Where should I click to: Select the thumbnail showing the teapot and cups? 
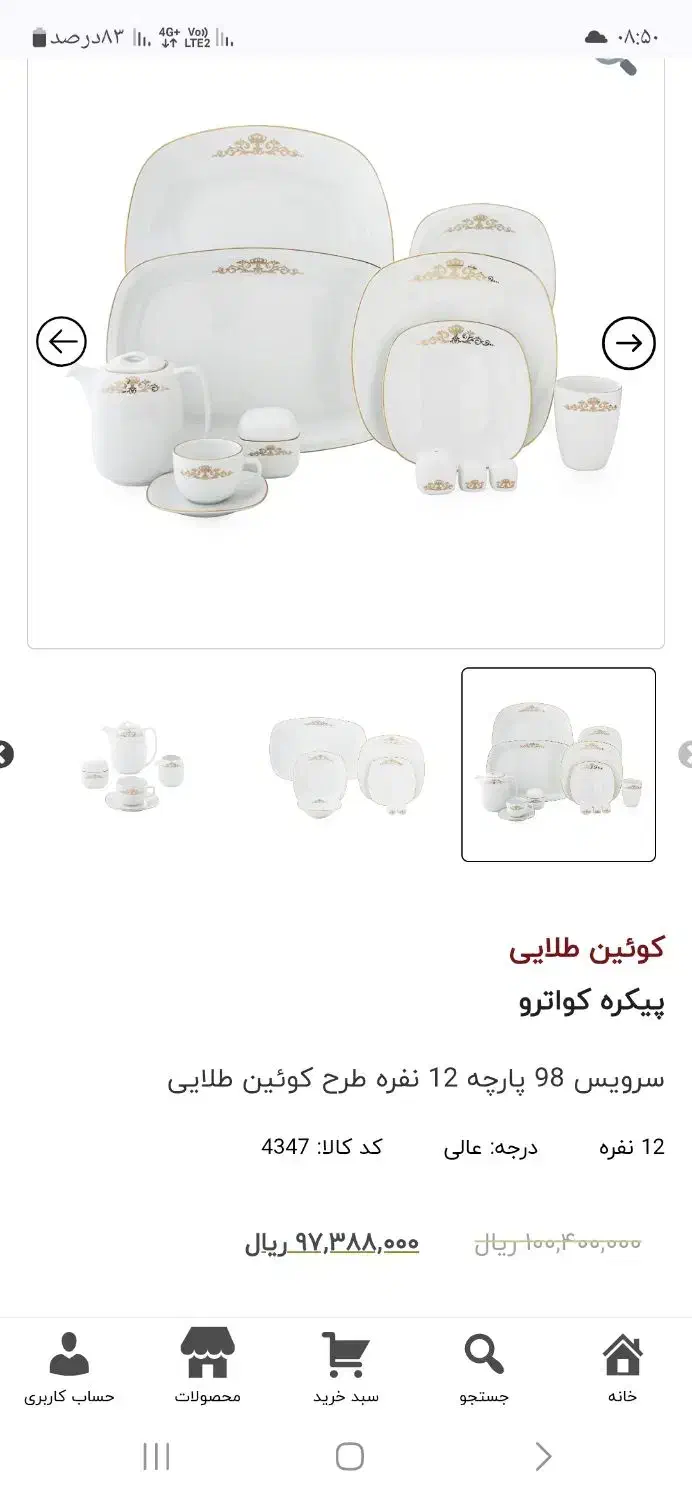coord(131,765)
